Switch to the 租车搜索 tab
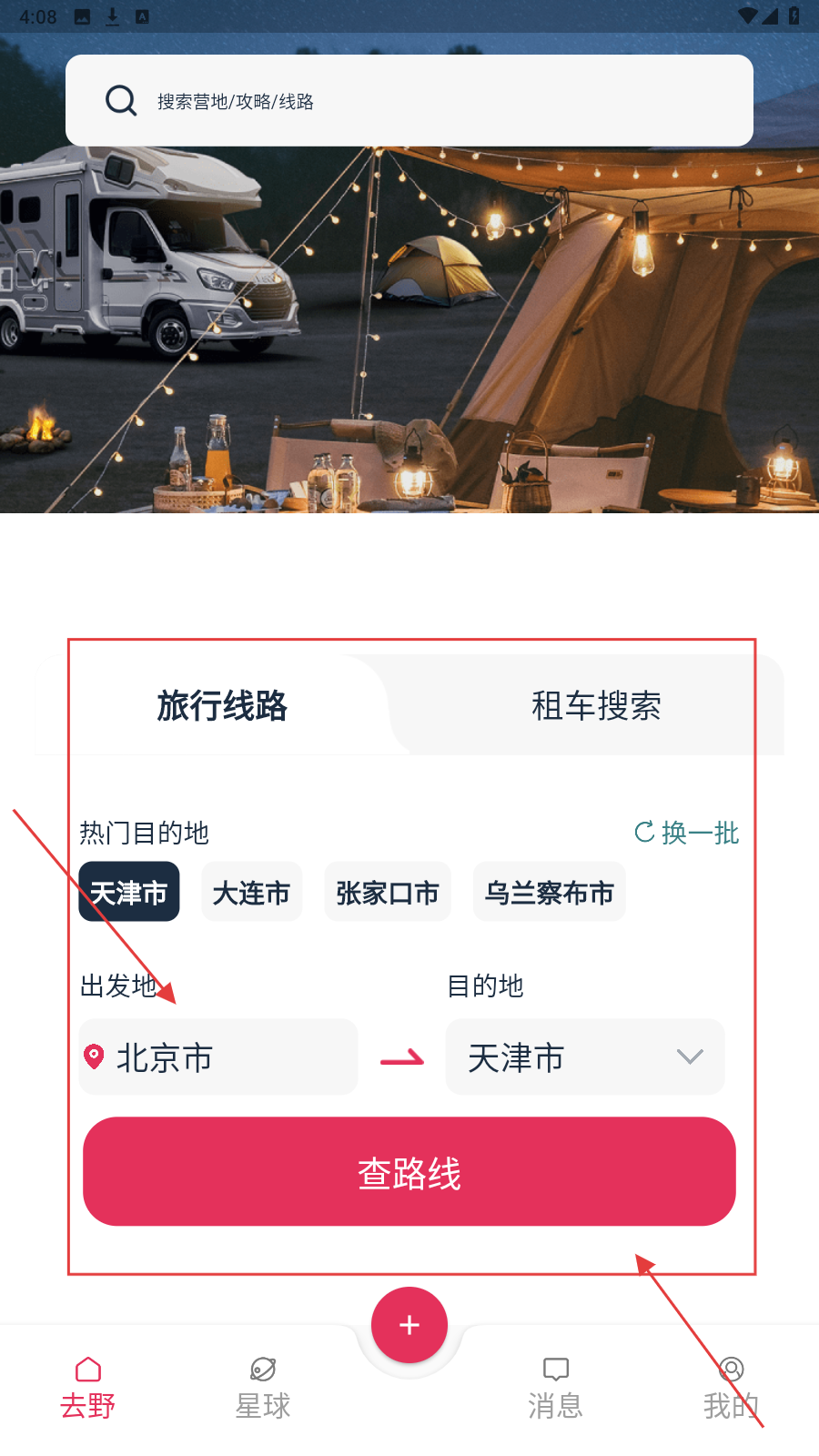819x1456 pixels. (596, 705)
